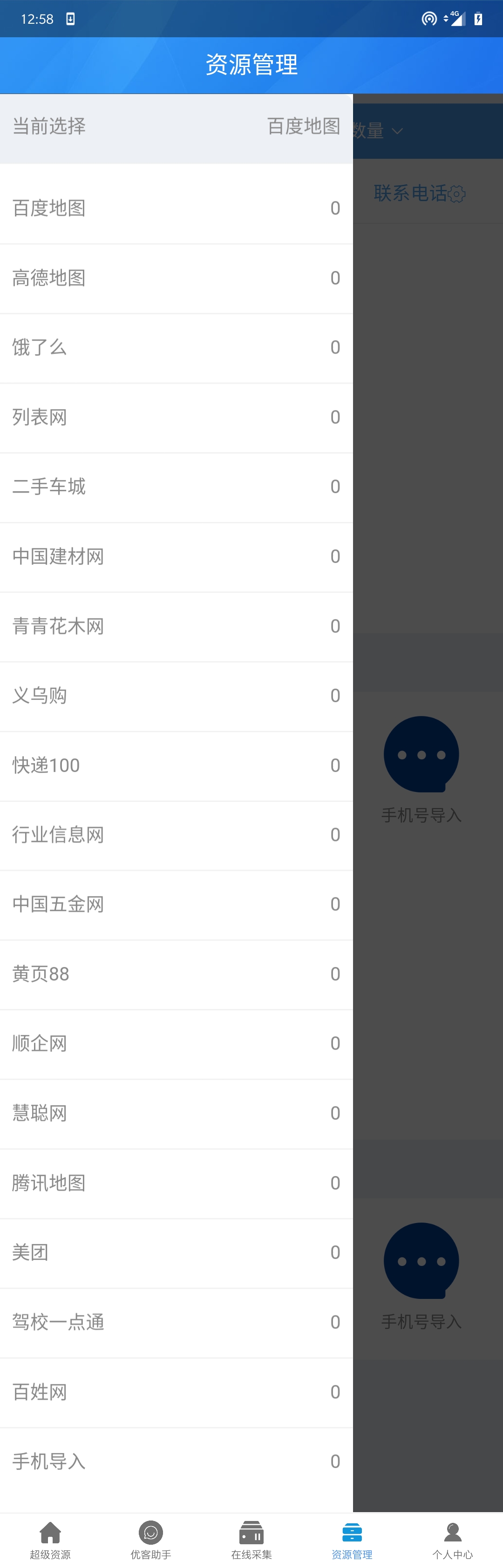Open the 美团 resource row
Viewport: 503px width, 1568px height.
176,1253
